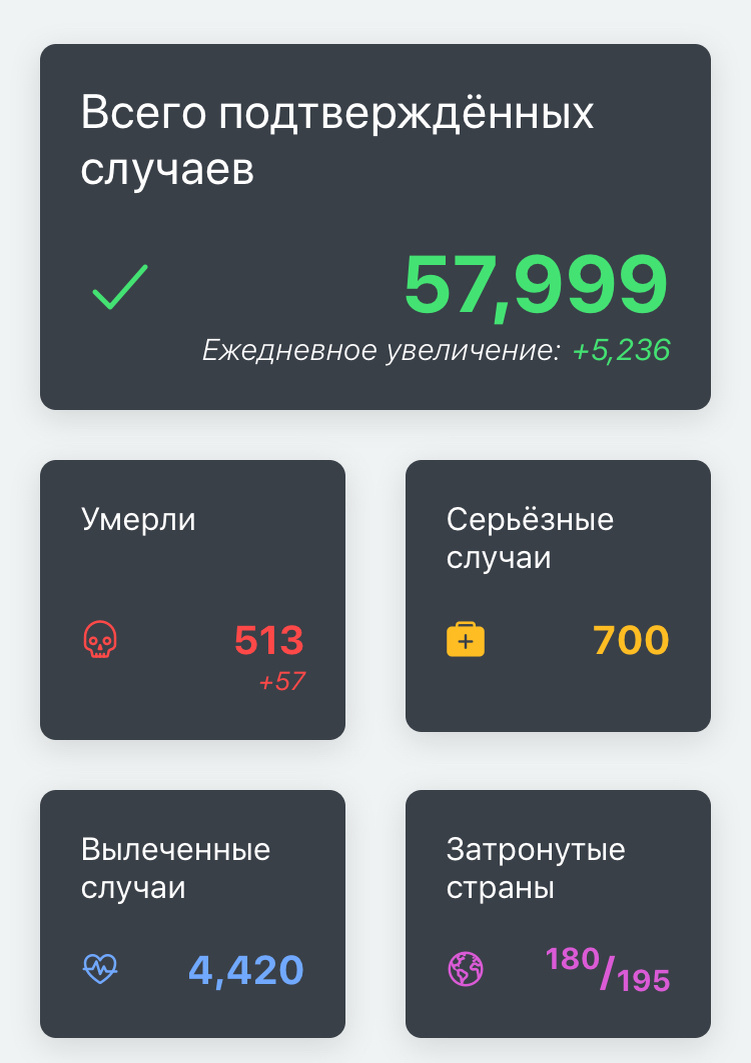This screenshot has width=751, height=1063.
Task: Open the 'Всего подтверждённых случаев' summary card
Action: [x=375, y=225]
